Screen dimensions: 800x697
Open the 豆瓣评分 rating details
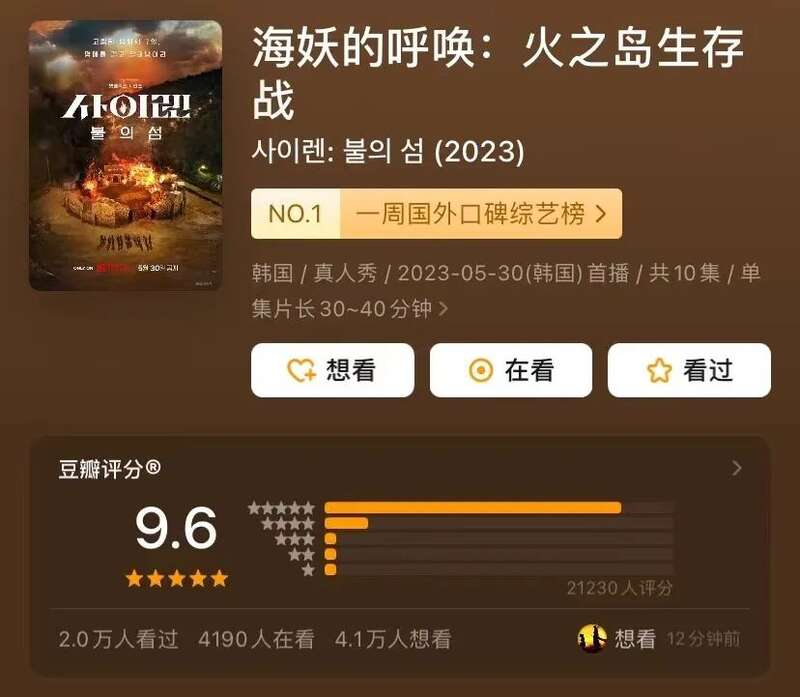(737, 468)
